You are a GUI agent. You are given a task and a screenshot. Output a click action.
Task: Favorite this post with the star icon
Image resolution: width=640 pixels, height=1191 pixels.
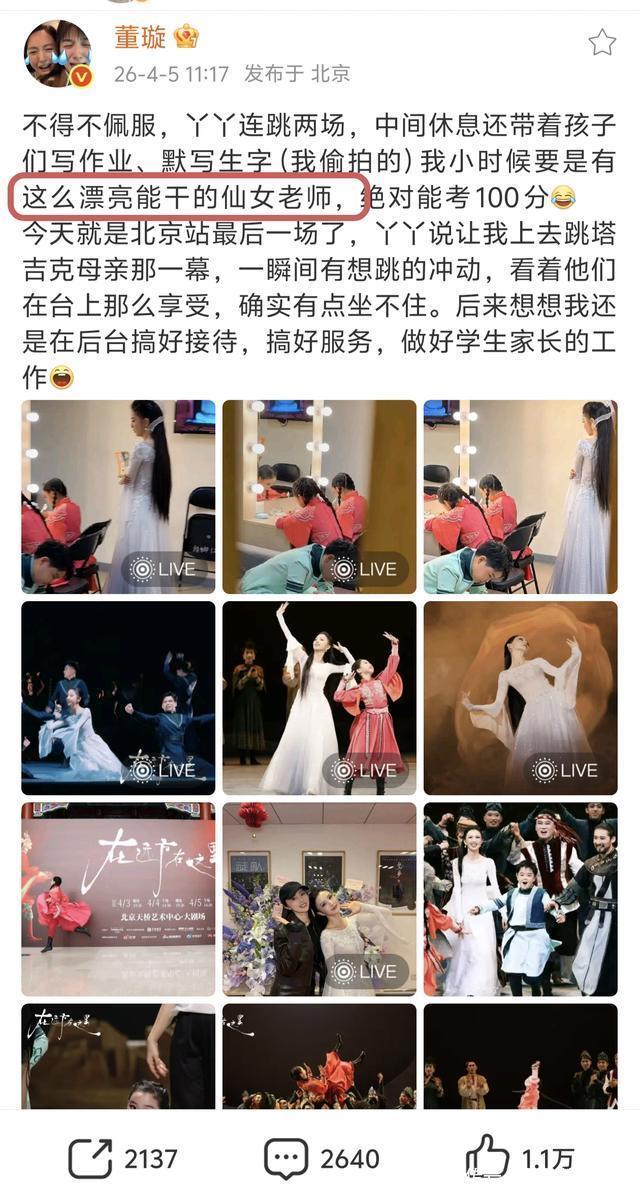click(x=602, y=42)
